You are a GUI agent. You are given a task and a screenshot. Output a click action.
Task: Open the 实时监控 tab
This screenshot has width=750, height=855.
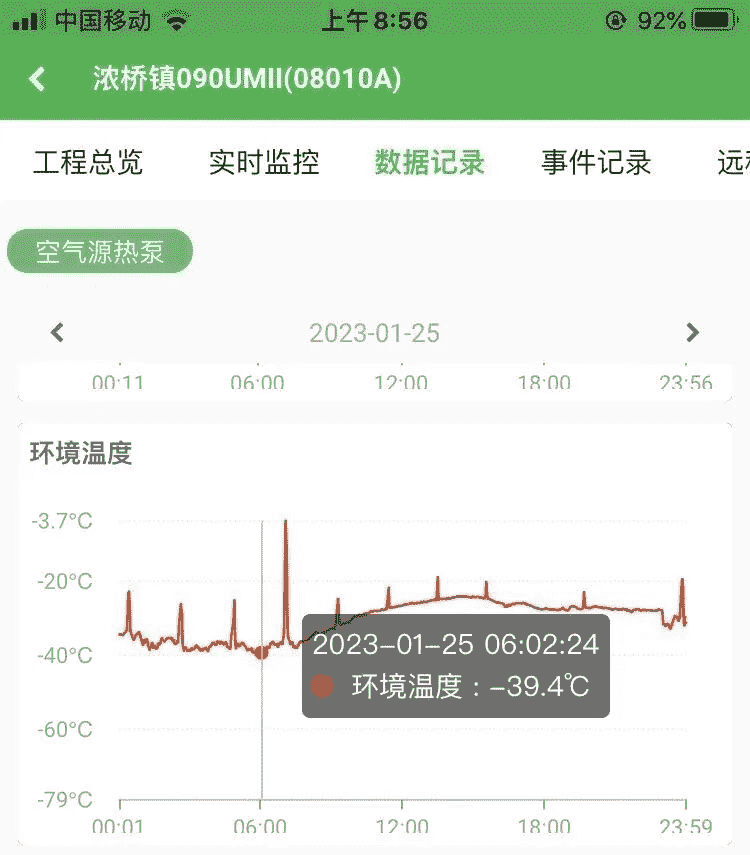pyautogui.click(x=264, y=162)
